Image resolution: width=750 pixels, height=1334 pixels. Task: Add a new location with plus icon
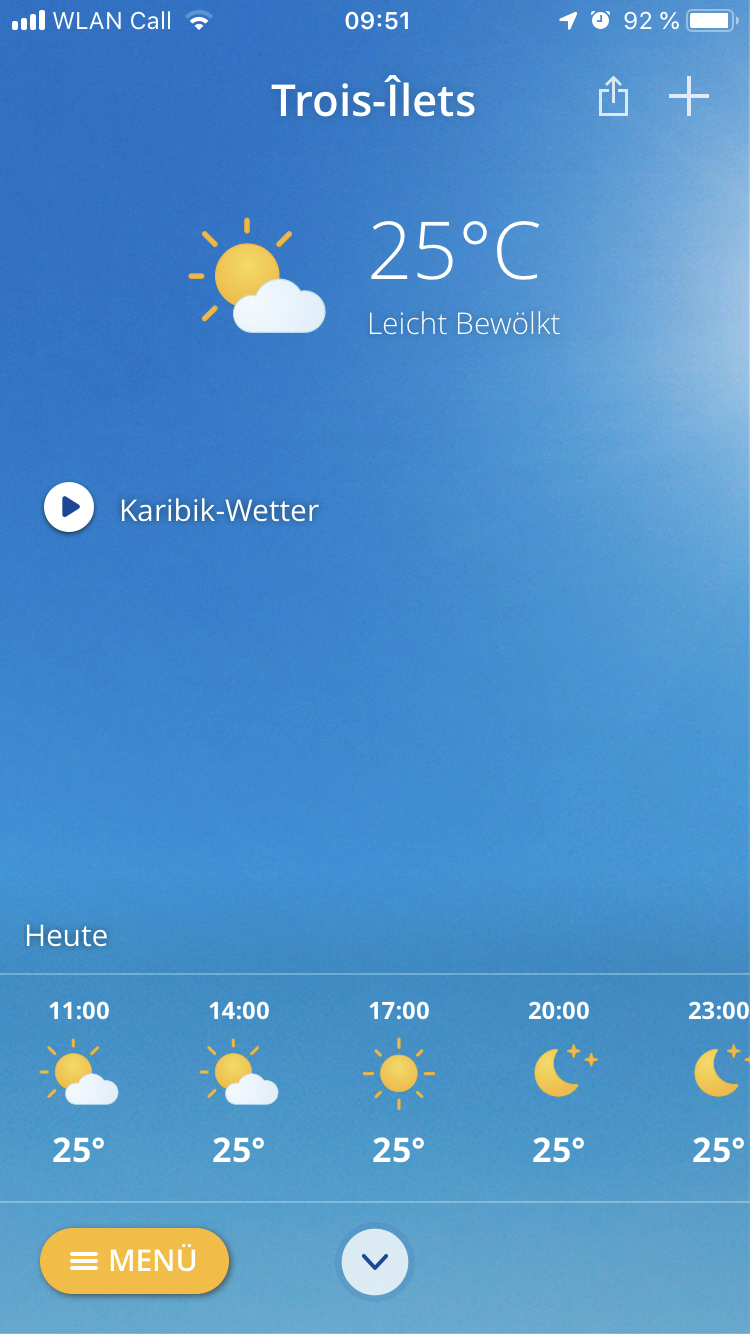pyautogui.click(x=689, y=97)
